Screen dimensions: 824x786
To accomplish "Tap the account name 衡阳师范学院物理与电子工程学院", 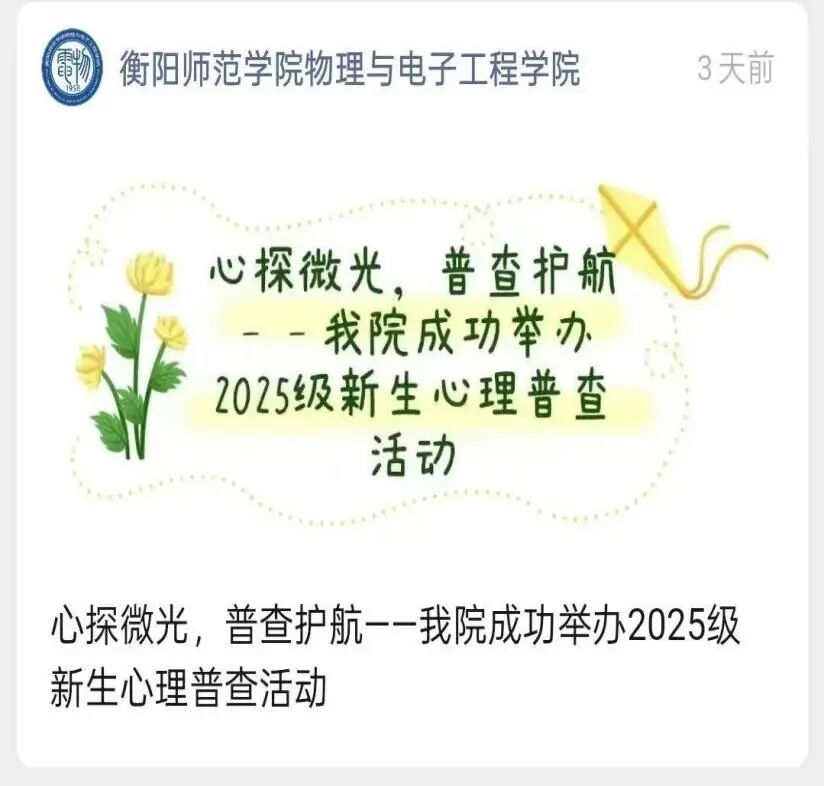I will click(x=349, y=69).
